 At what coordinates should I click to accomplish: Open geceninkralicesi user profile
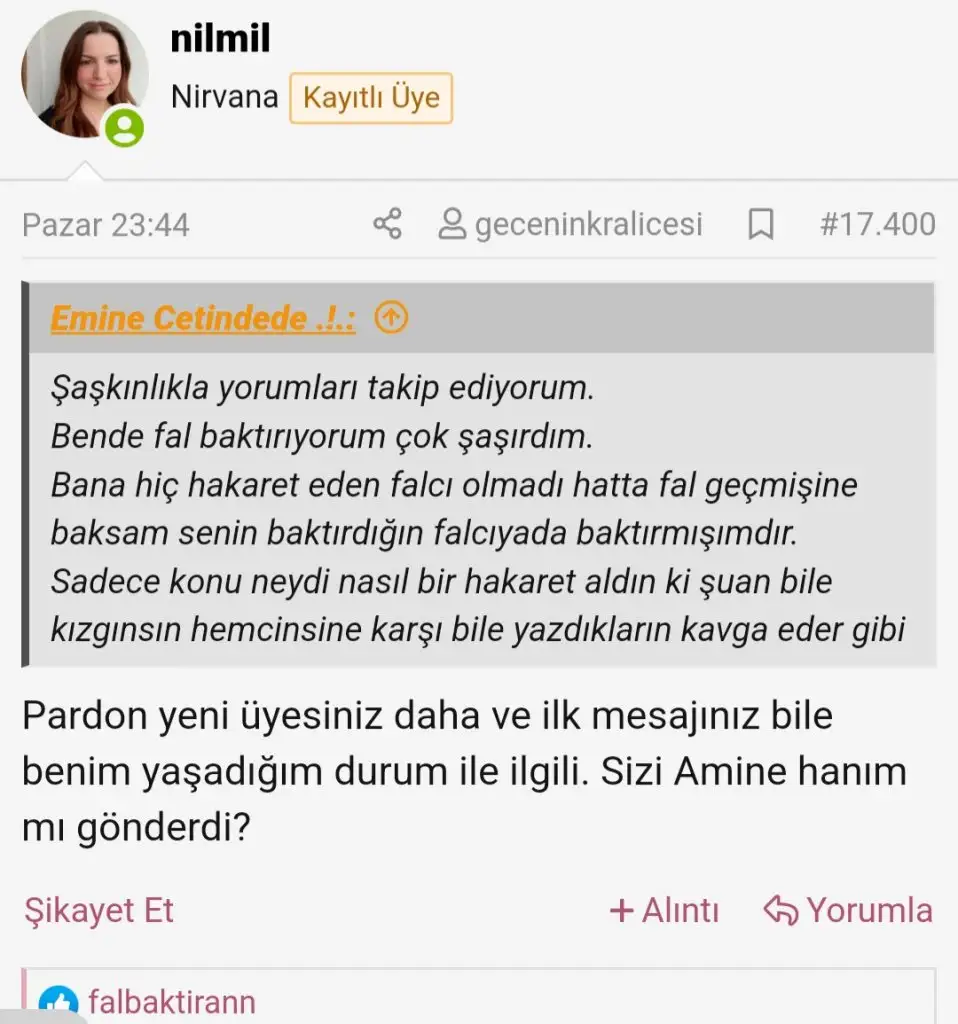click(x=588, y=225)
